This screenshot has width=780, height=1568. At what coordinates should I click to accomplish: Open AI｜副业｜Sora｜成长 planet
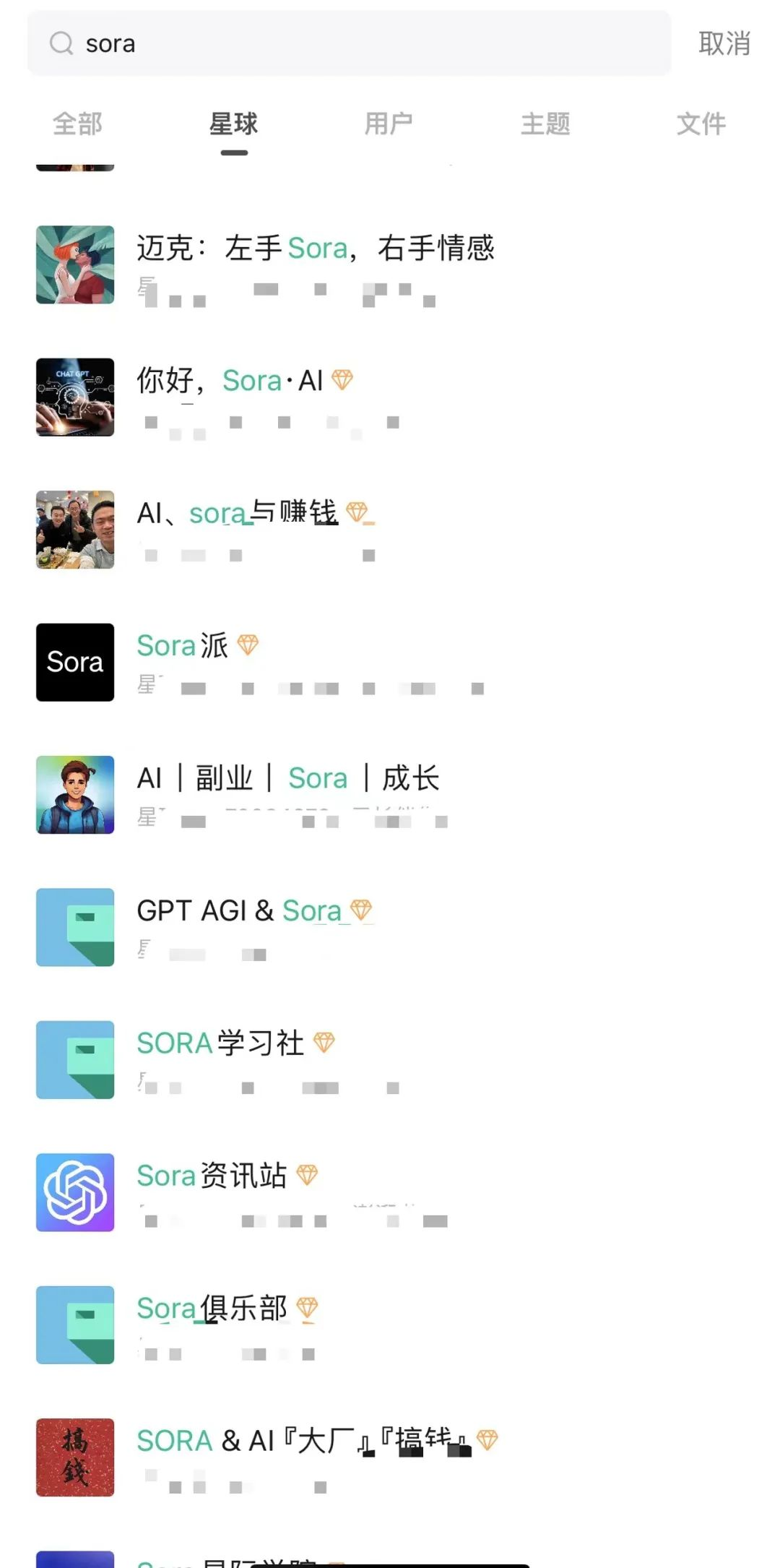click(x=390, y=795)
